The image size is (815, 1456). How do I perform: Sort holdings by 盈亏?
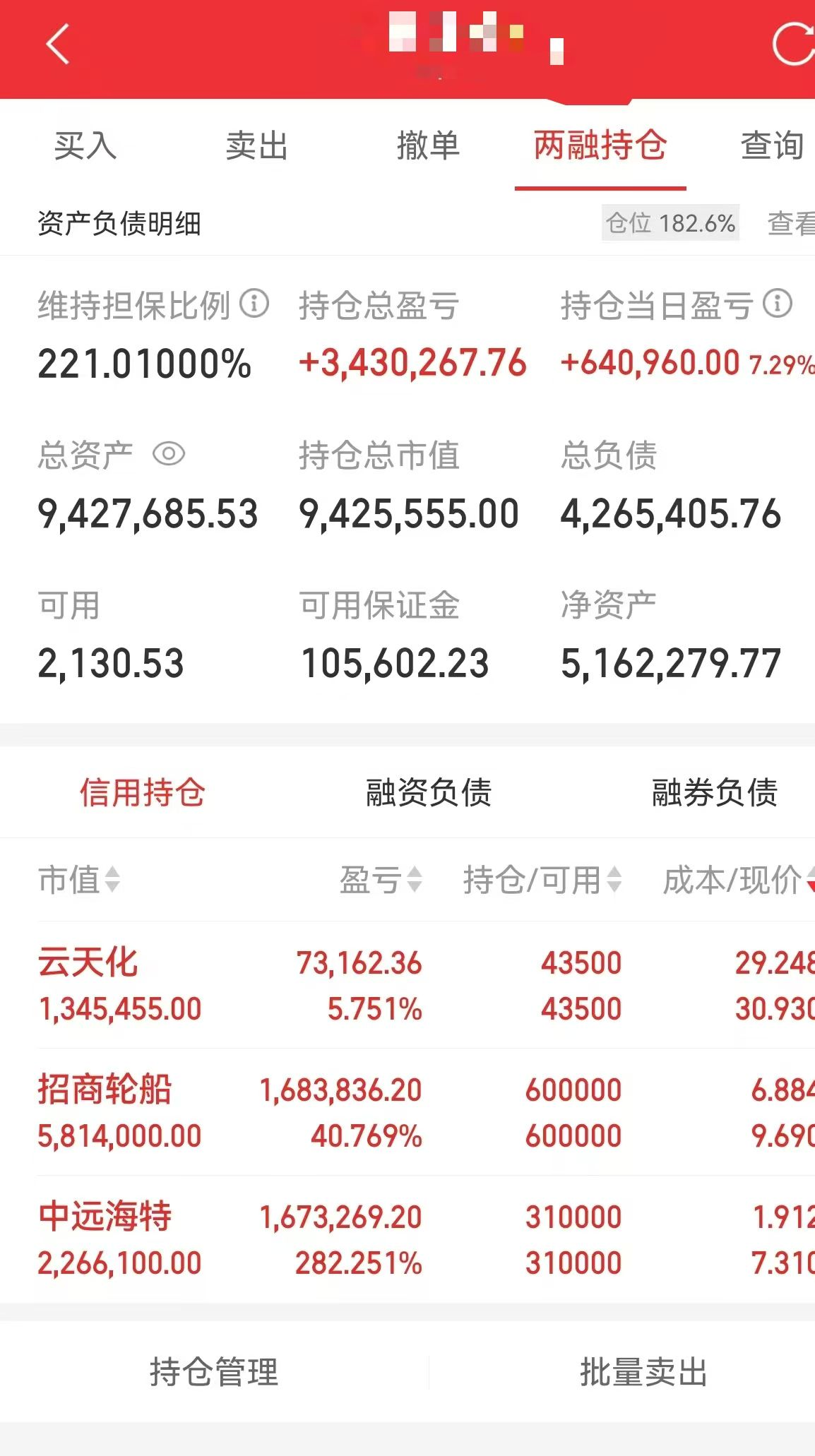(381, 880)
